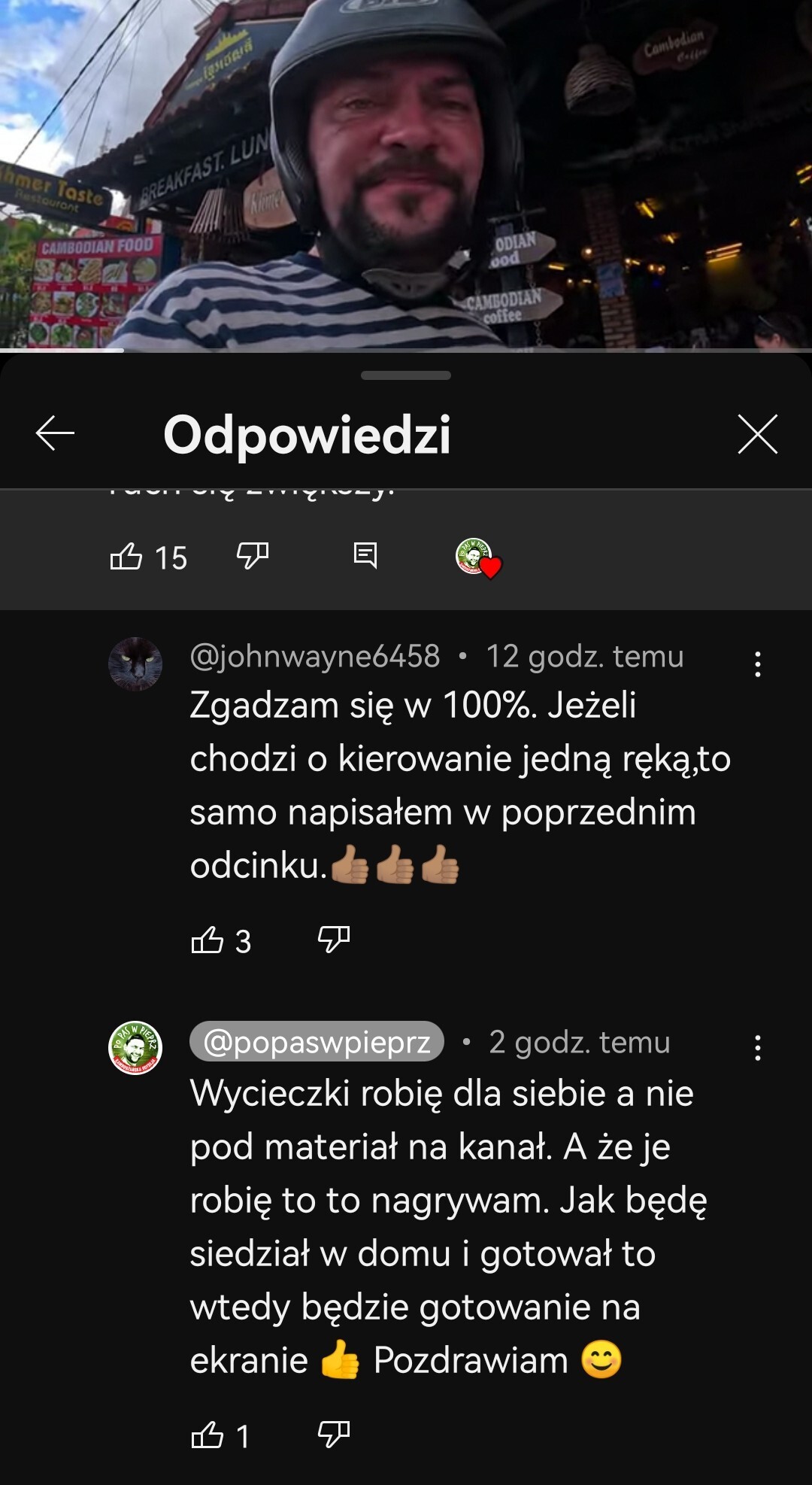Open options menu for @popaswpieprz's reply
812x1485 pixels.
click(x=757, y=1048)
